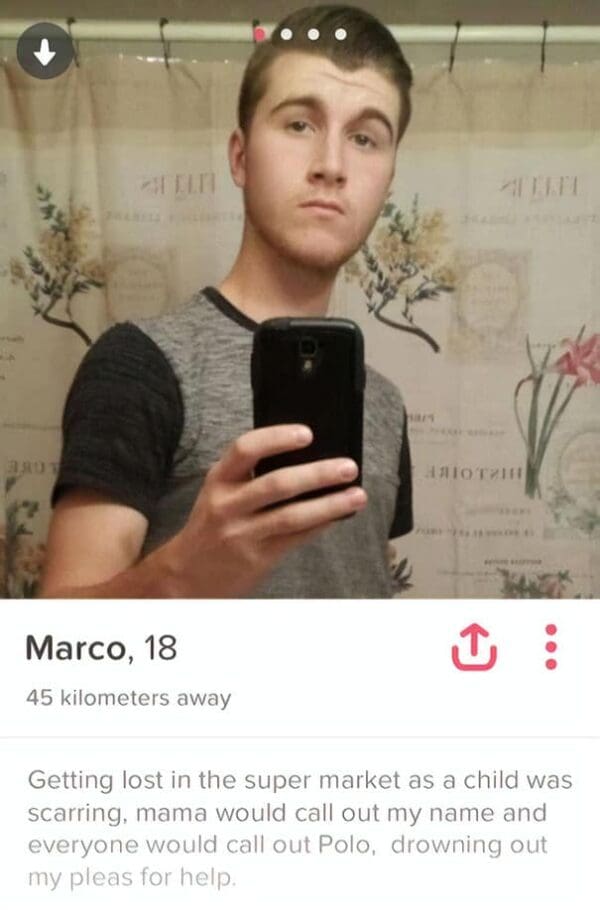Viewport: 600px width, 910px height.
Task: Tap the photo page indicator dots
Action: pyautogui.click(x=300, y=34)
